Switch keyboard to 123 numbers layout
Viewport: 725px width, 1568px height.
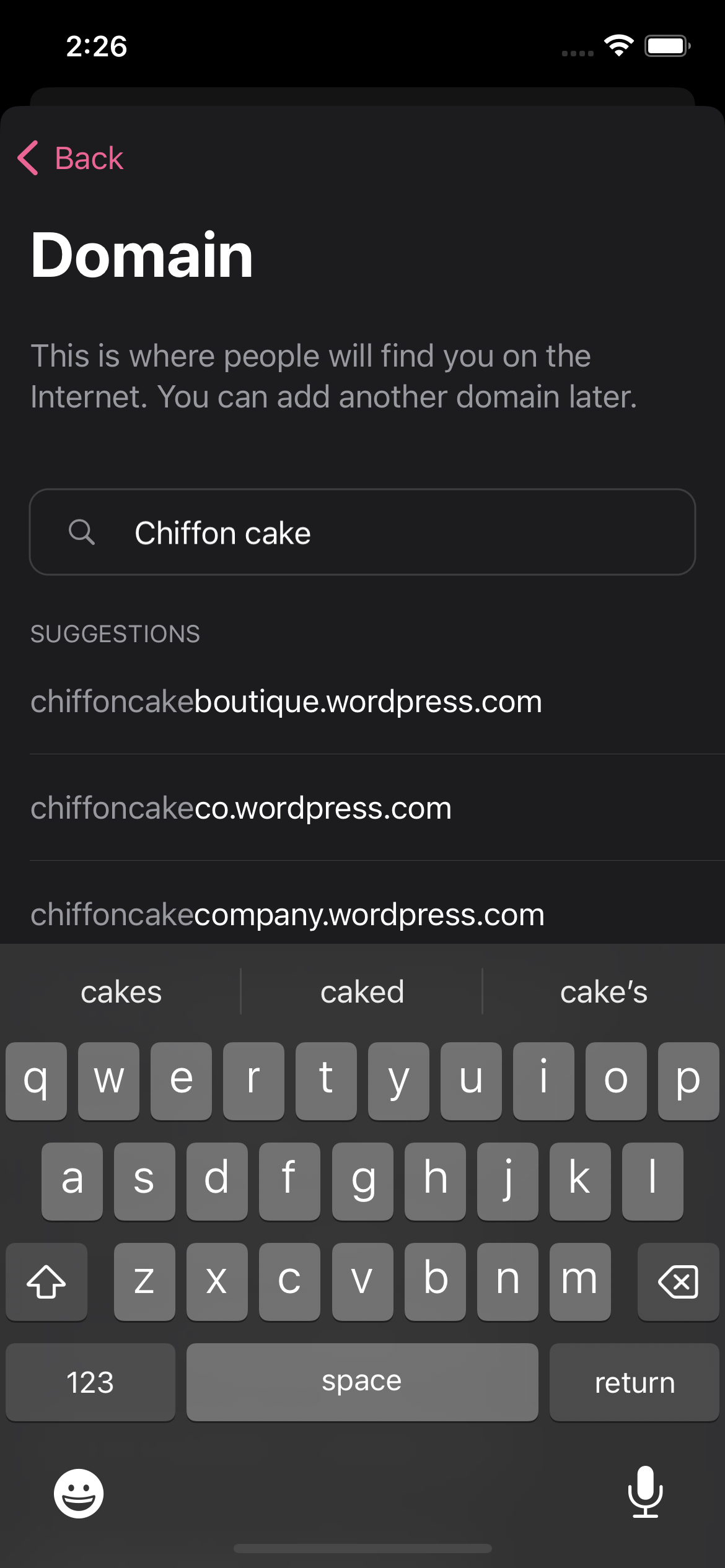click(x=90, y=1382)
